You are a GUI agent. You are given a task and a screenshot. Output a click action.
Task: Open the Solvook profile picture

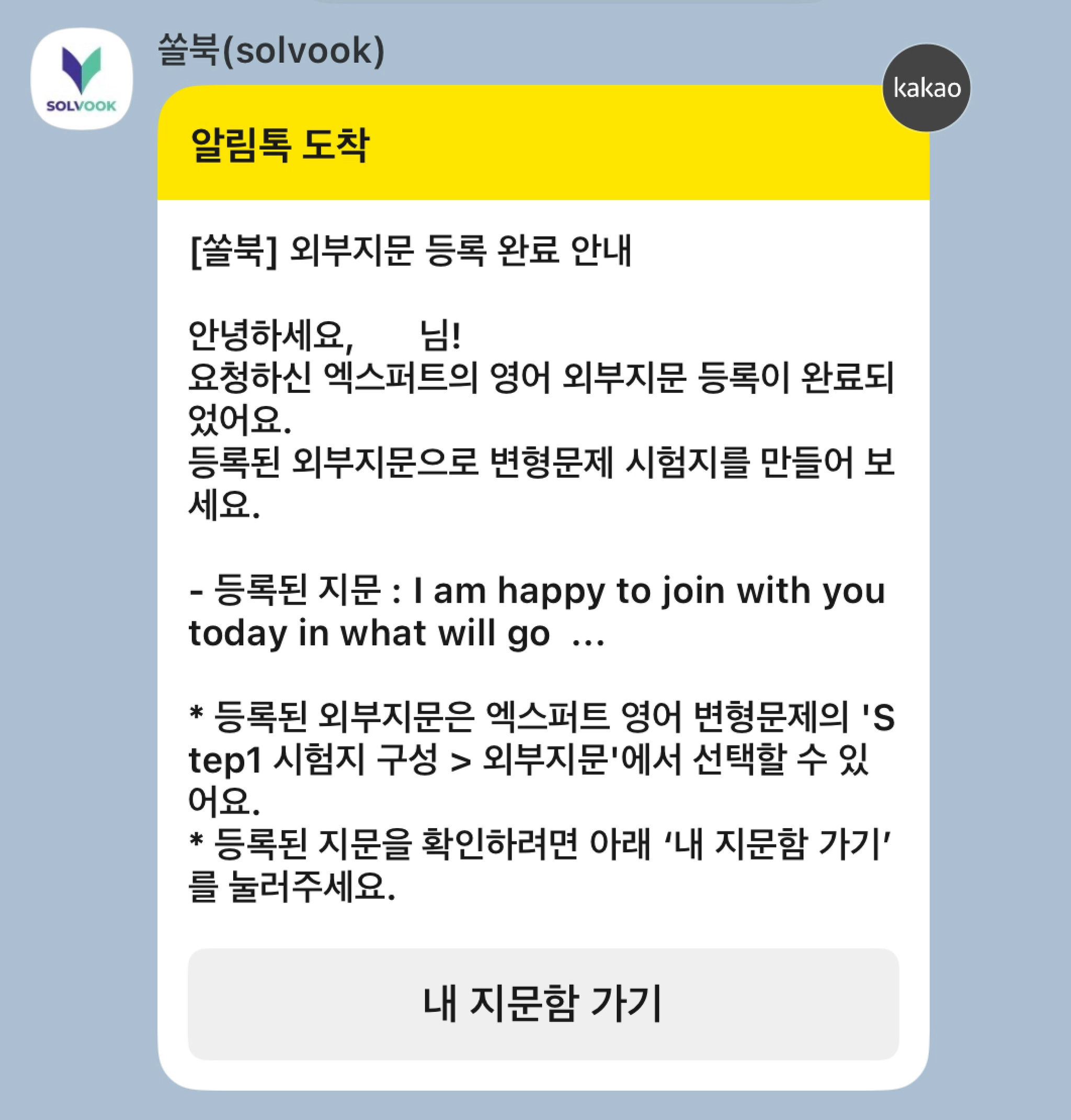(x=82, y=79)
